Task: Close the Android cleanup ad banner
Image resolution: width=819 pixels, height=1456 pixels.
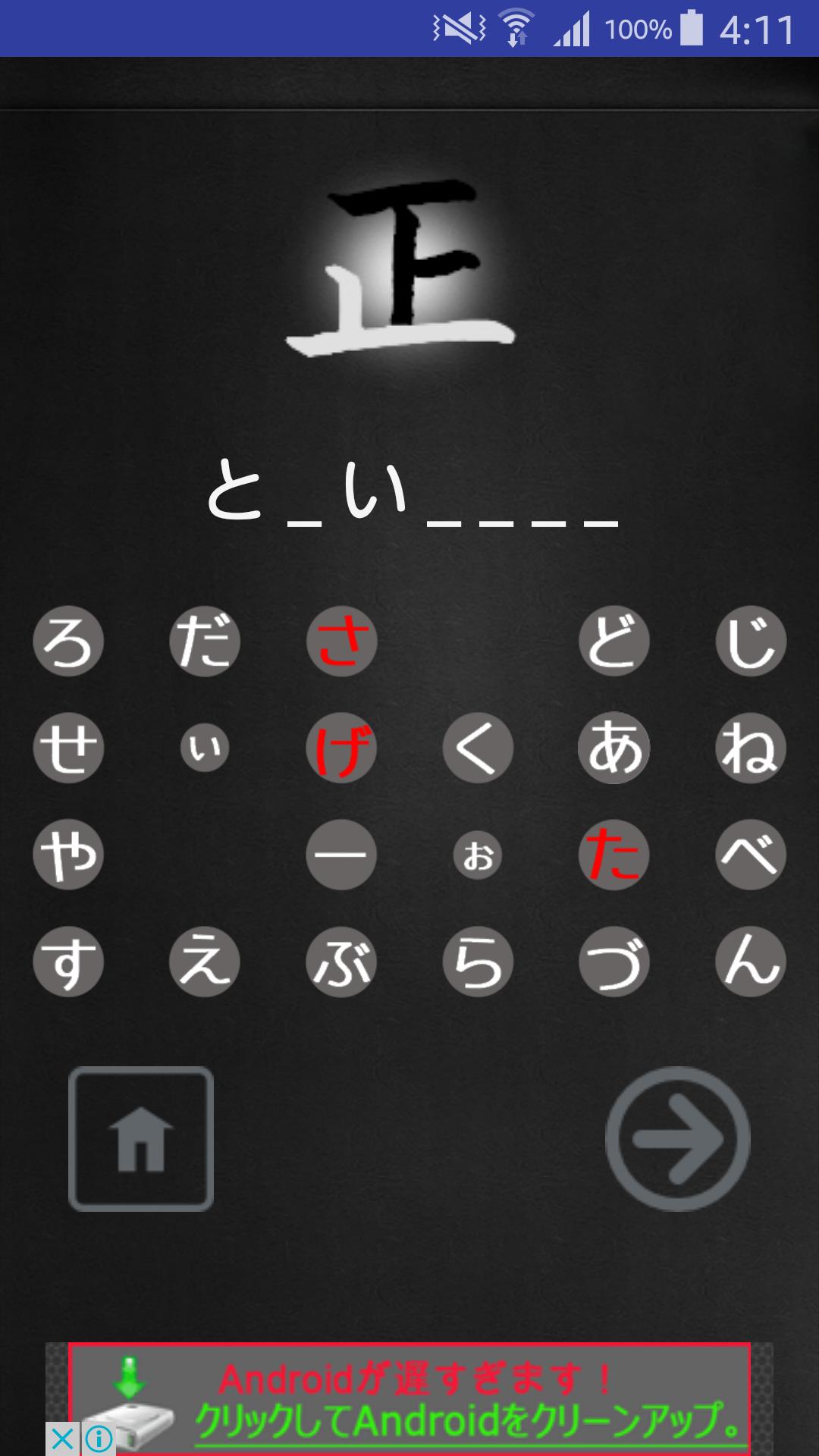Action: tap(62, 1438)
